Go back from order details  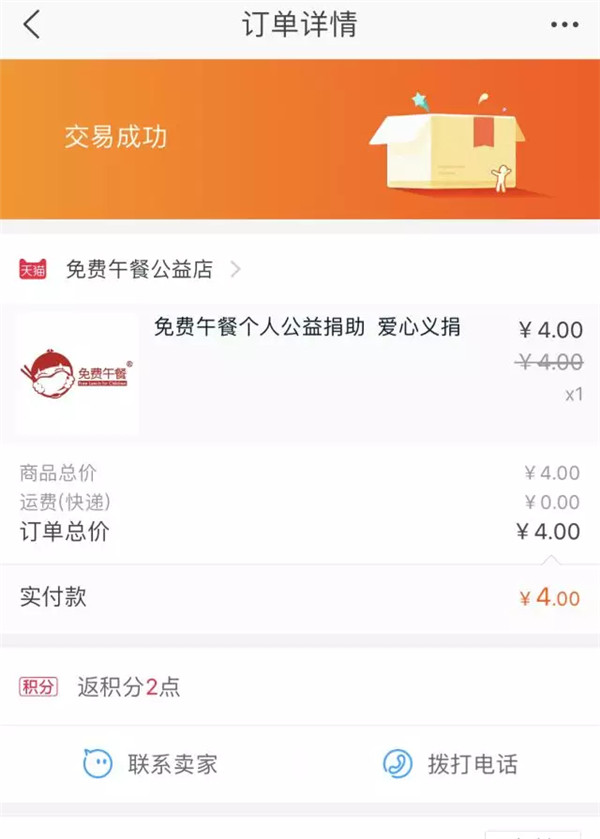tap(32, 25)
